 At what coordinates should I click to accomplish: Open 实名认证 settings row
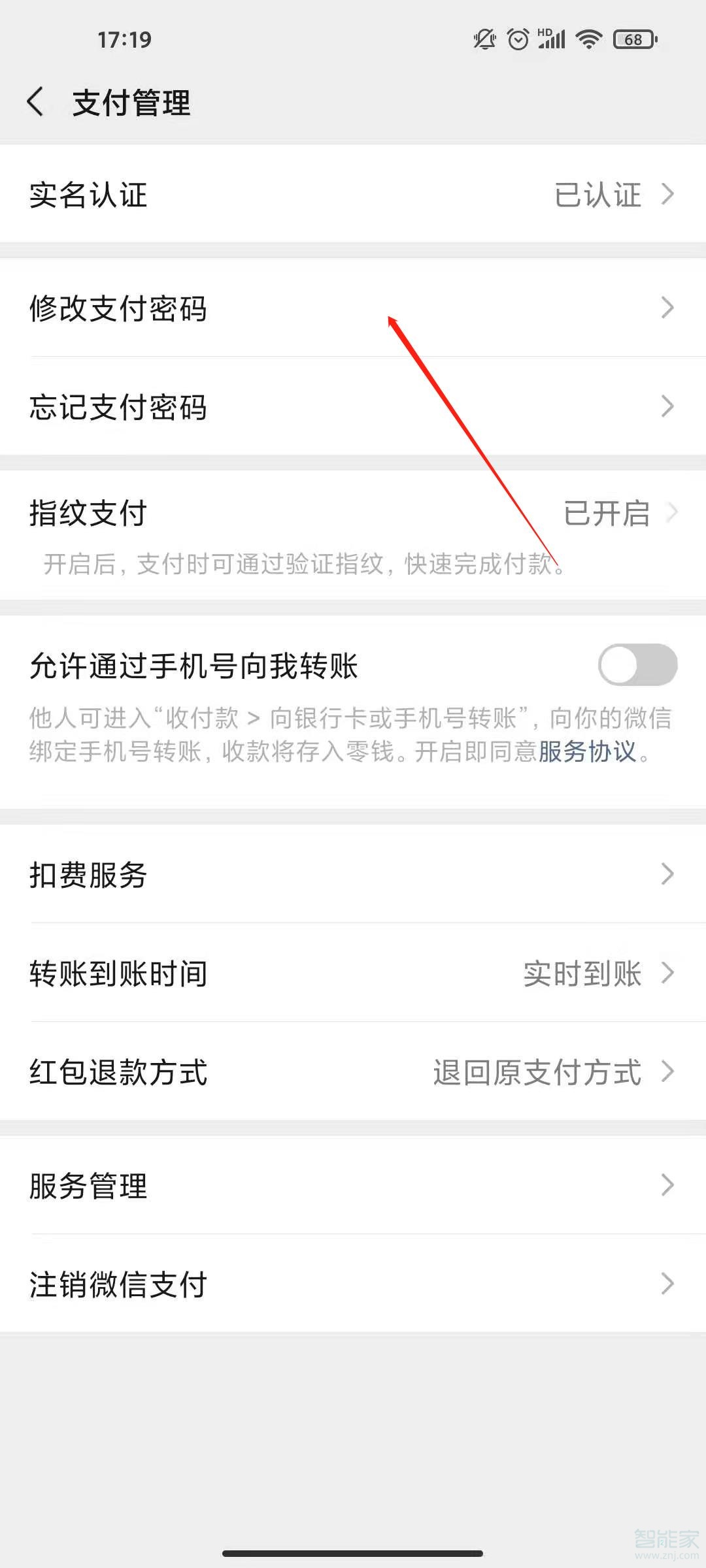[x=353, y=194]
